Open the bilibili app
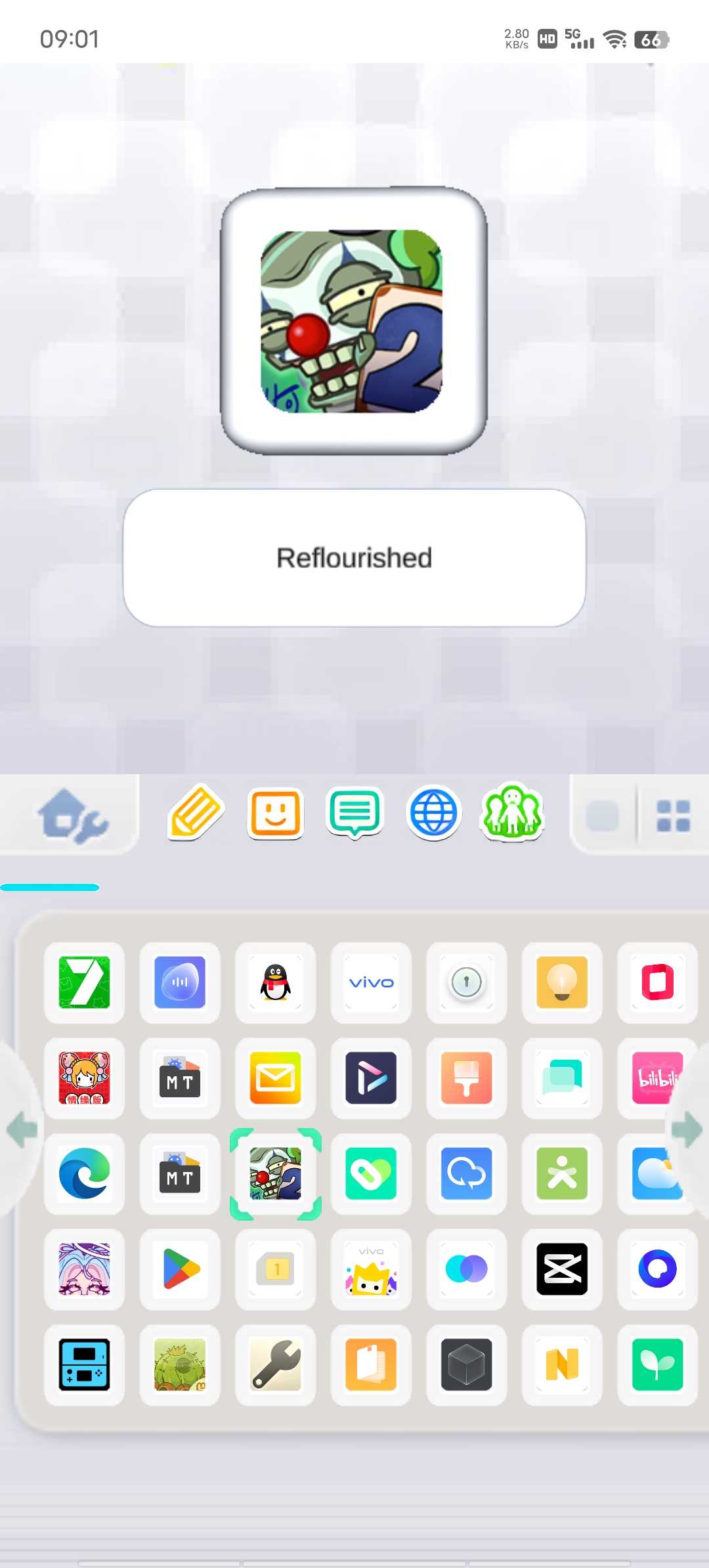Image resolution: width=709 pixels, height=1568 pixels. tap(656, 1078)
